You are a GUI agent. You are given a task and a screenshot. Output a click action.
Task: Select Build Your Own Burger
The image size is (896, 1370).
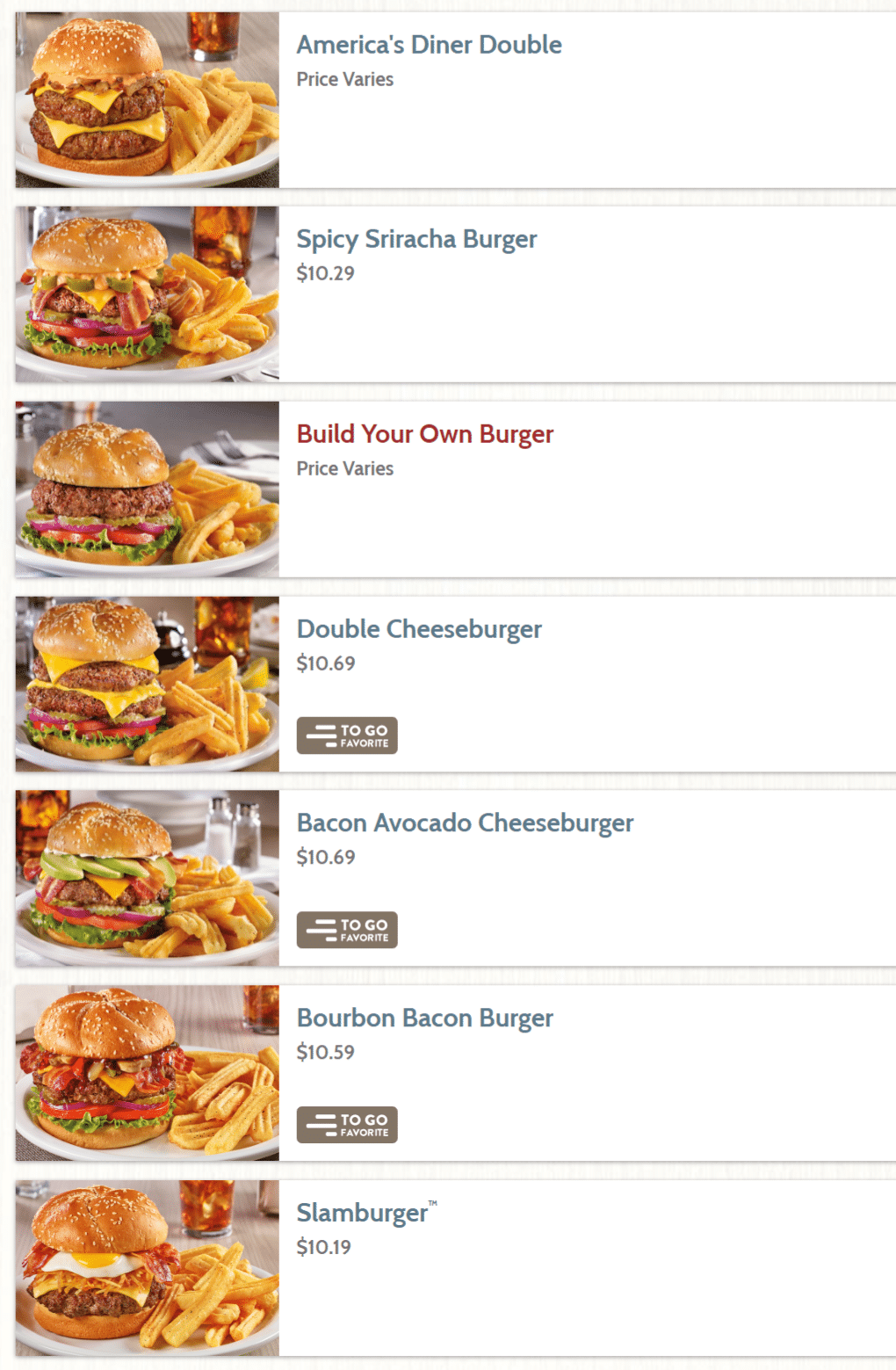[425, 434]
